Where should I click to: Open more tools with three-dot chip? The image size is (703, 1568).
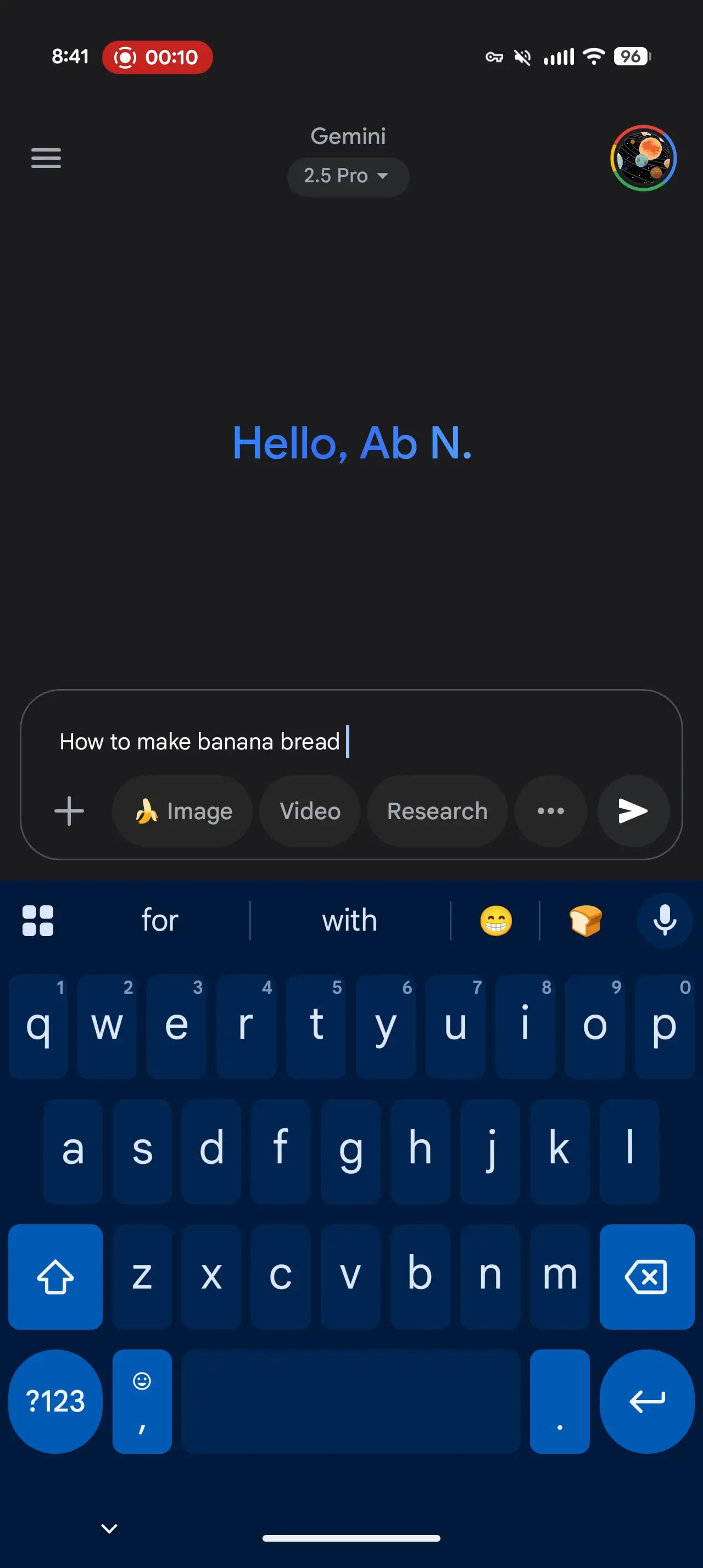[x=550, y=811]
